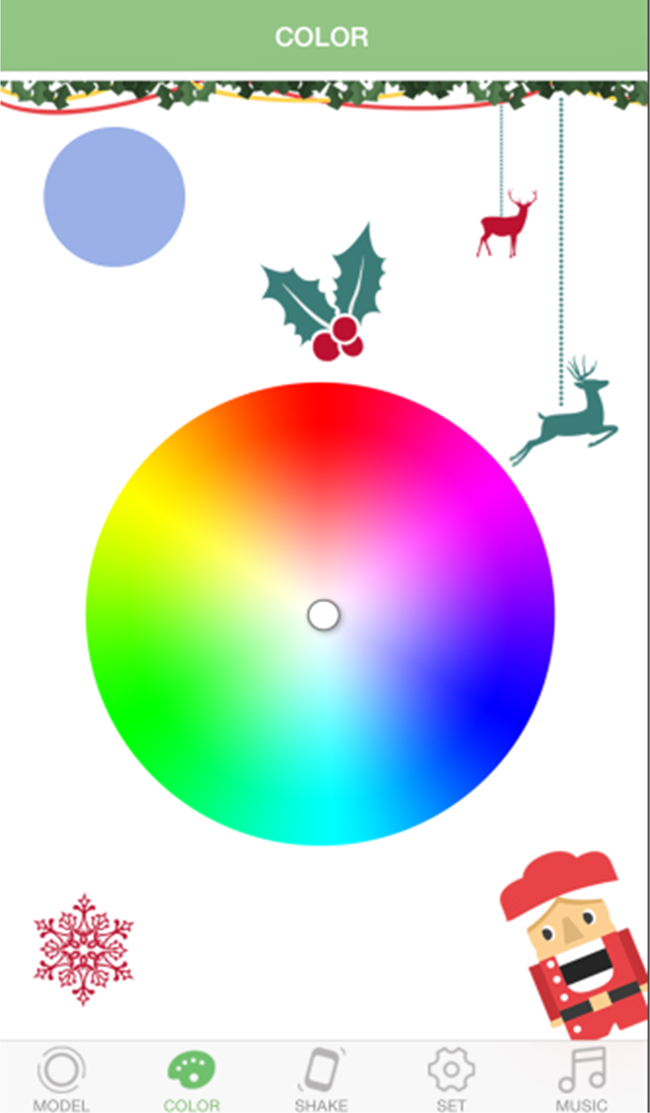Tap the blue color preview circle

click(x=114, y=197)
